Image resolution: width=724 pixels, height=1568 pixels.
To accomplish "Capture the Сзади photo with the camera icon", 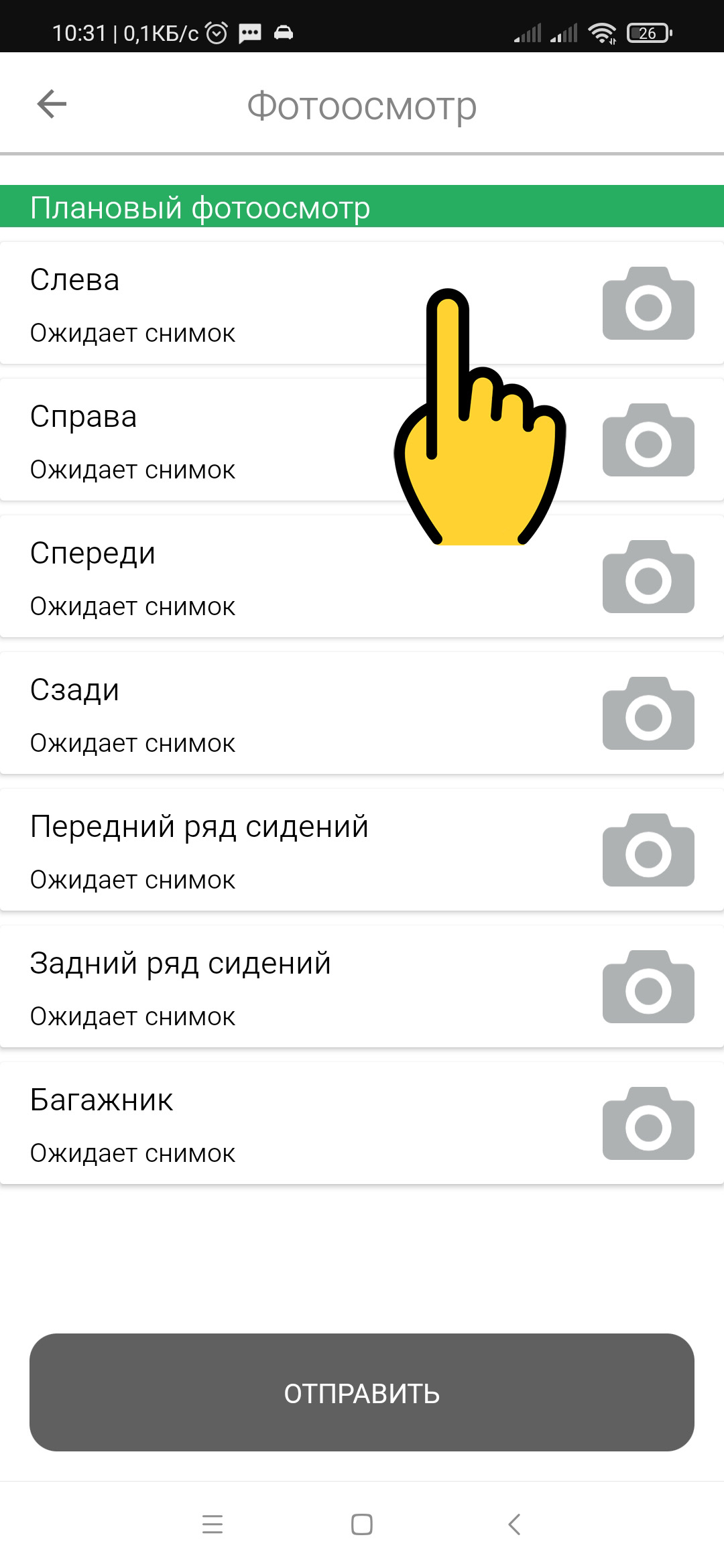I will pyautogui.click(x=648, y=714).
